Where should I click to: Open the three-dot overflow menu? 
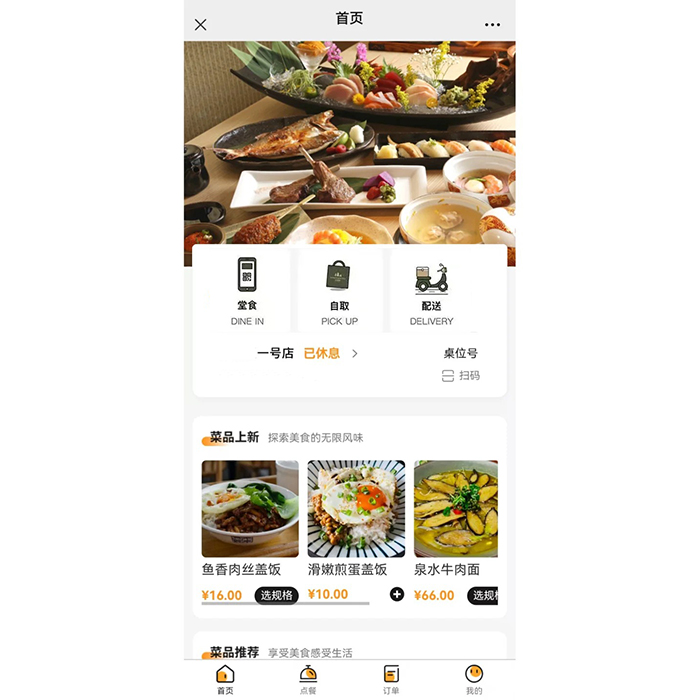492,25
